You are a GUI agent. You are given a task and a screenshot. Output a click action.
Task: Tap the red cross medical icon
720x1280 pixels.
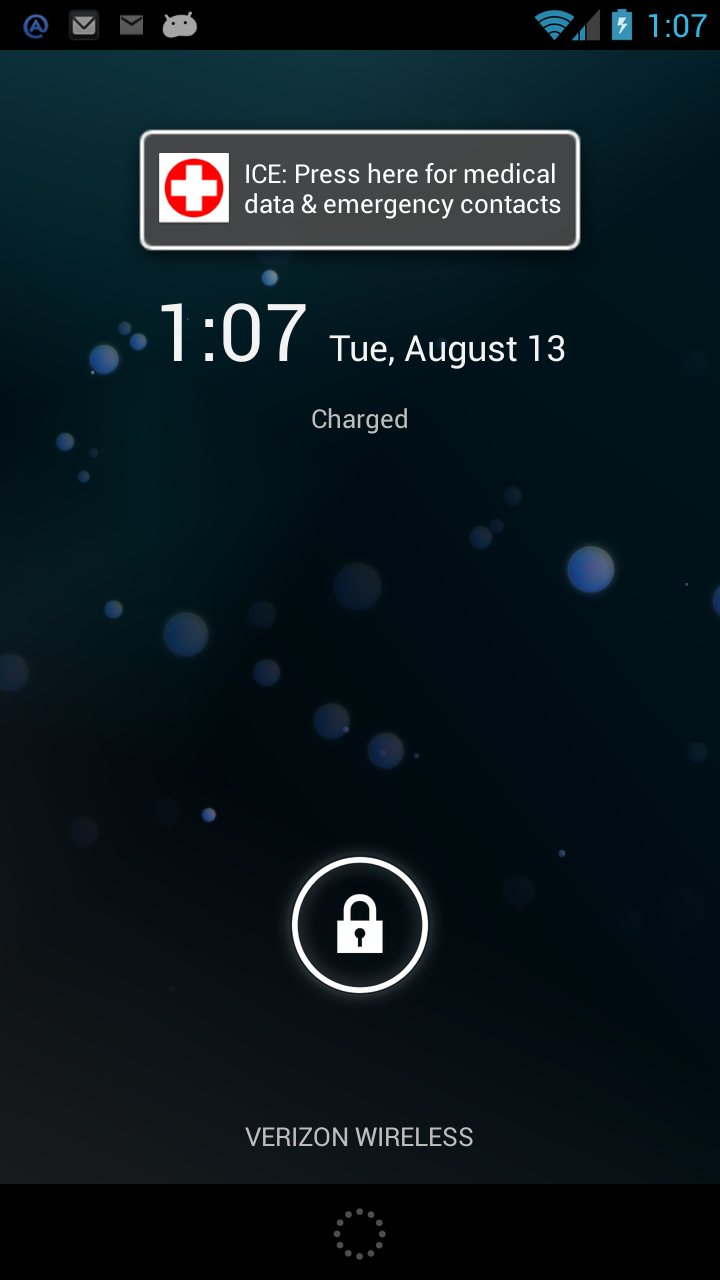[x=194, y=189]
